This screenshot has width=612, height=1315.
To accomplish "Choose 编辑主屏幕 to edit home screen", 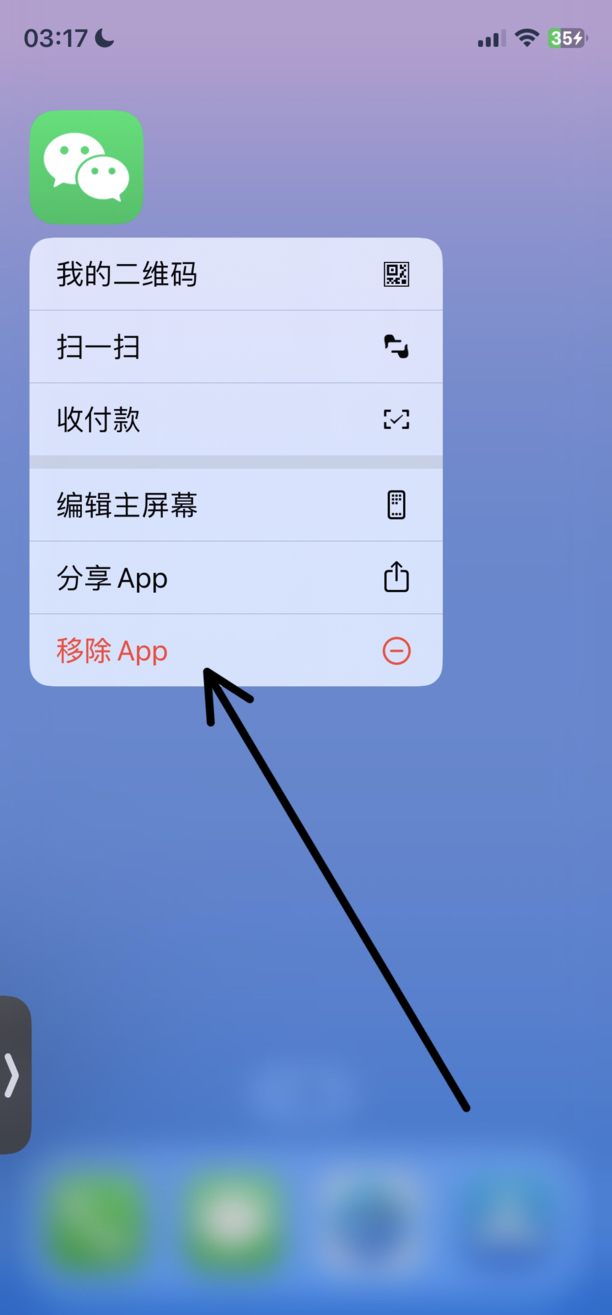I will (235, 505).
